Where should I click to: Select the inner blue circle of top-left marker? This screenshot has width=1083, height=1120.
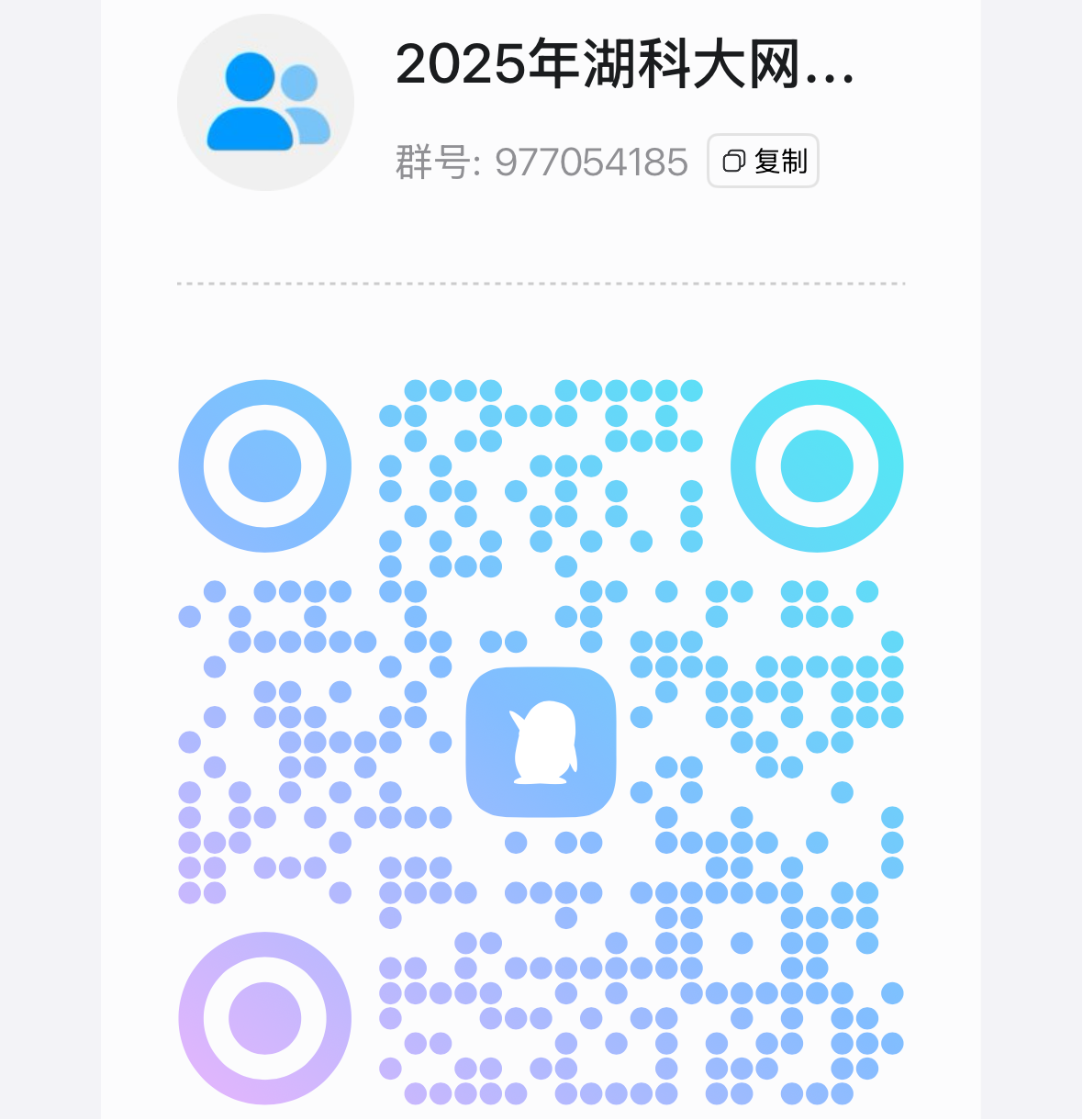pos(265,465)
